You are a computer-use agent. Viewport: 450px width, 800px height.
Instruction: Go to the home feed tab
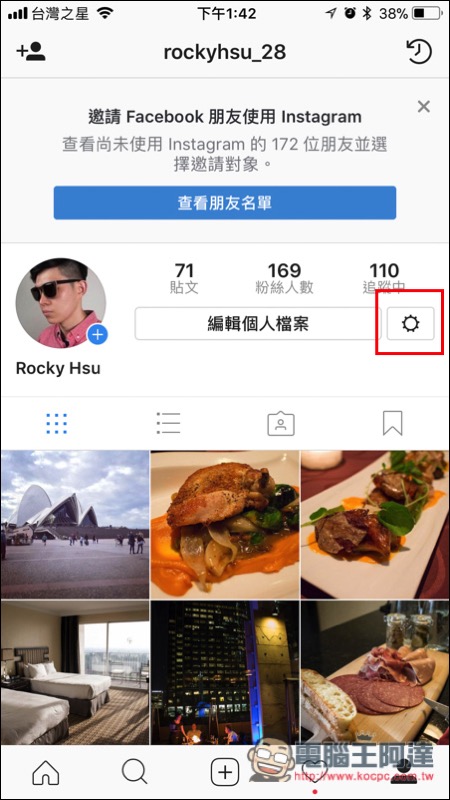pos(45,772)
